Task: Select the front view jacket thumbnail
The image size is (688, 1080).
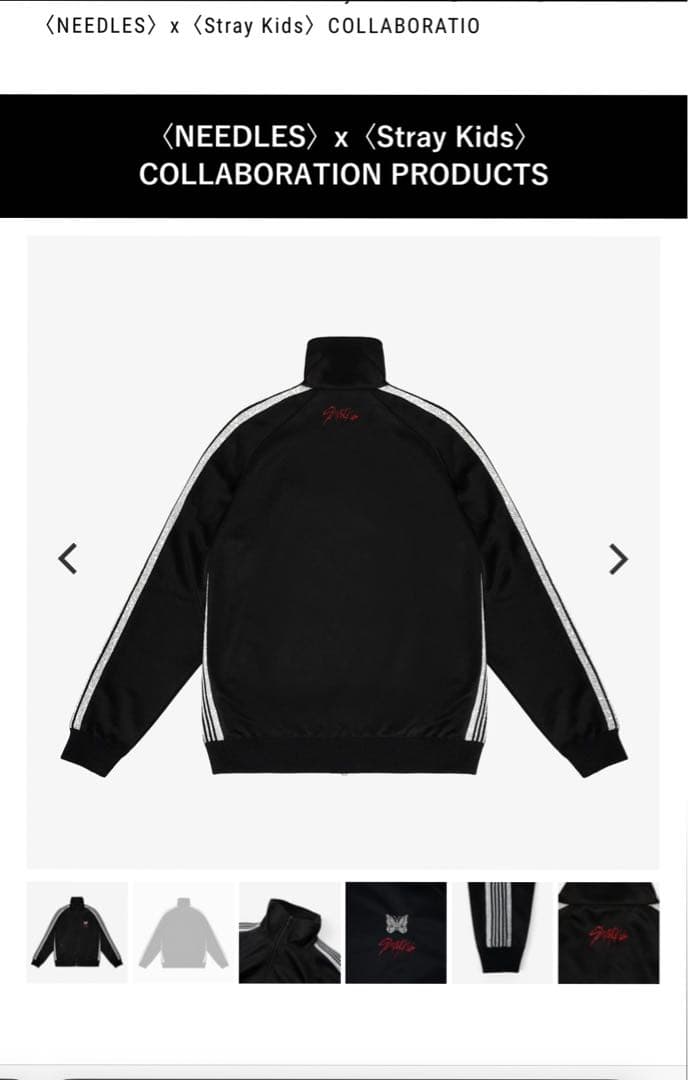Action: click(x=77, y=932)
